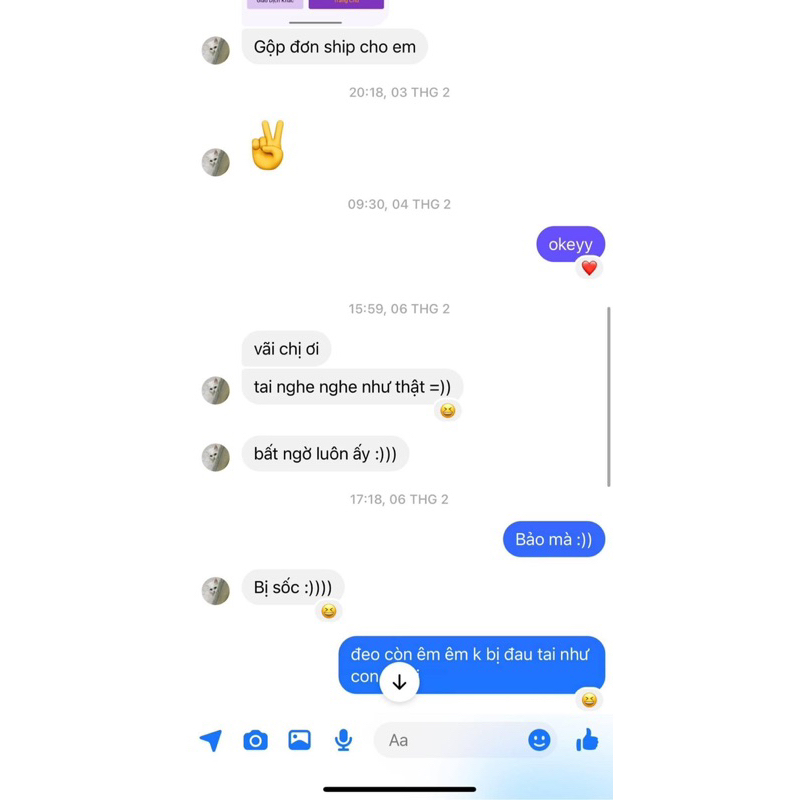800x800 pixels.
Task: Open the camera to take photo
Action: point(256,740)
